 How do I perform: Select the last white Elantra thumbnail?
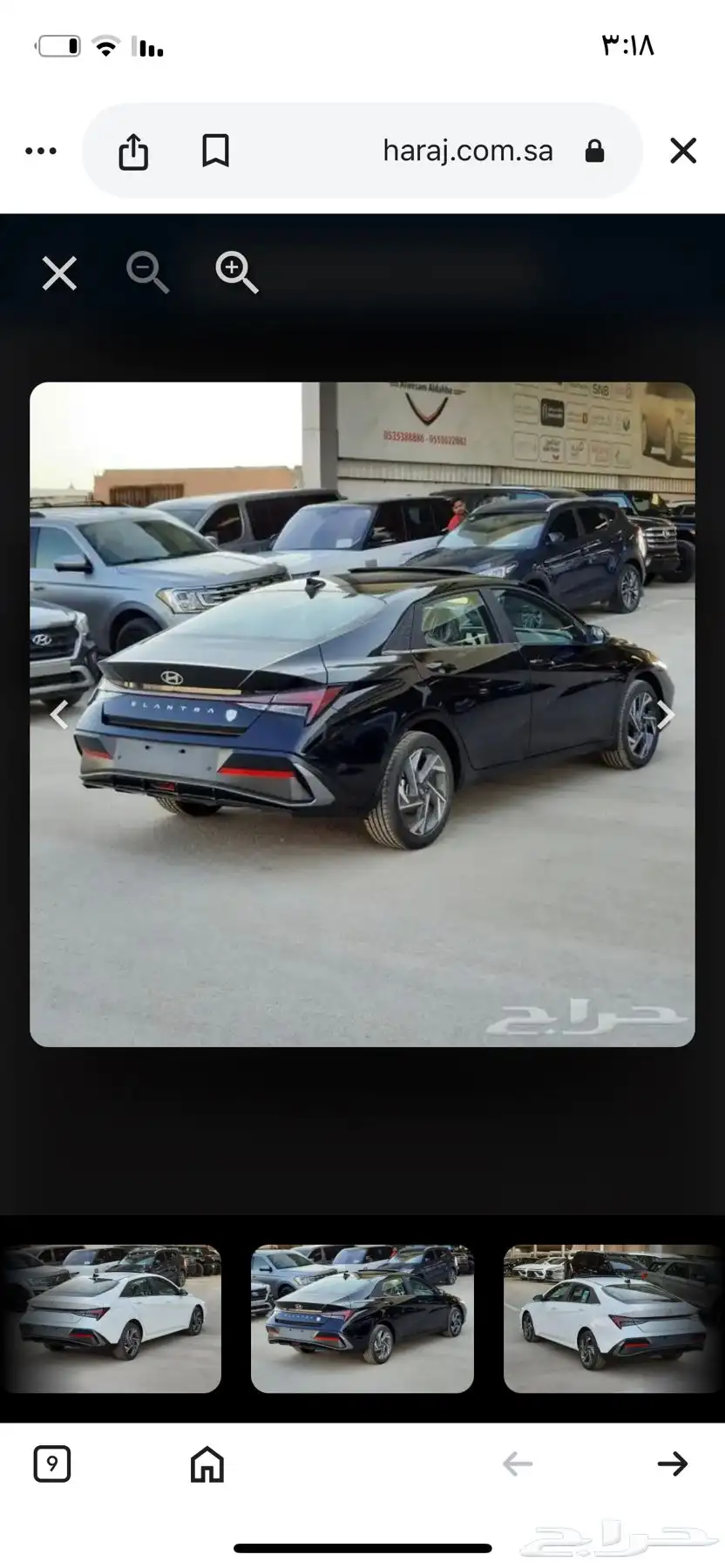613,1318
